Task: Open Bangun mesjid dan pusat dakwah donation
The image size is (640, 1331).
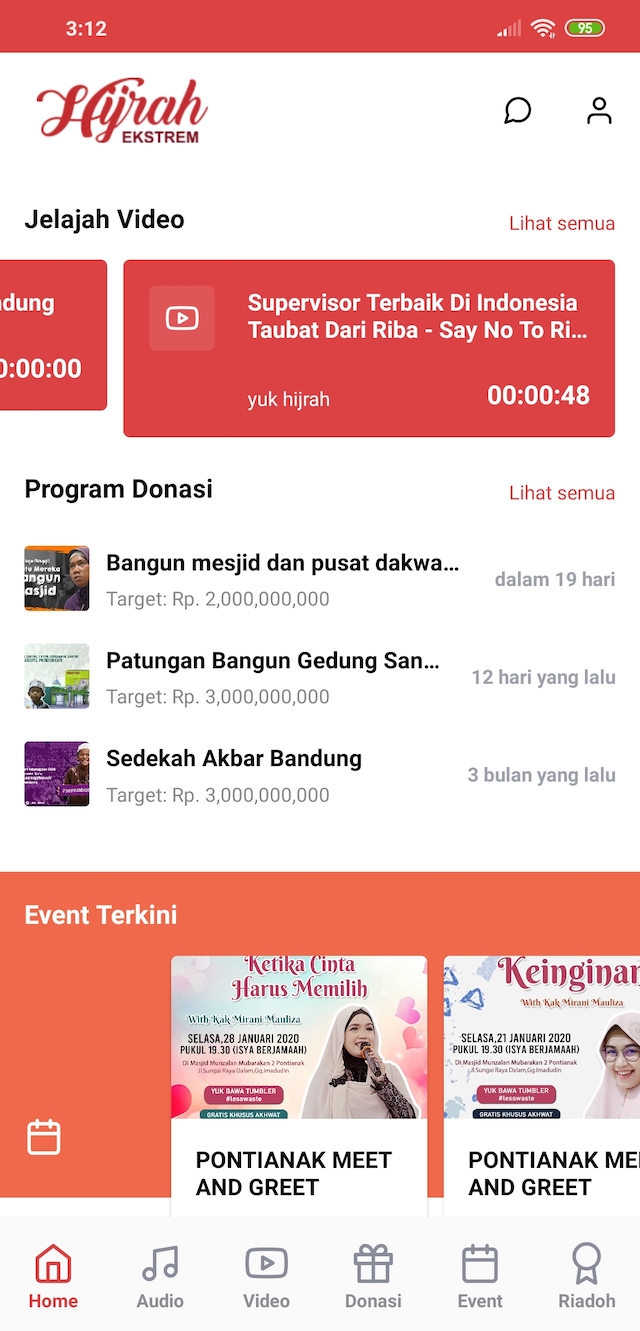Action: click(x=282, y=579)
